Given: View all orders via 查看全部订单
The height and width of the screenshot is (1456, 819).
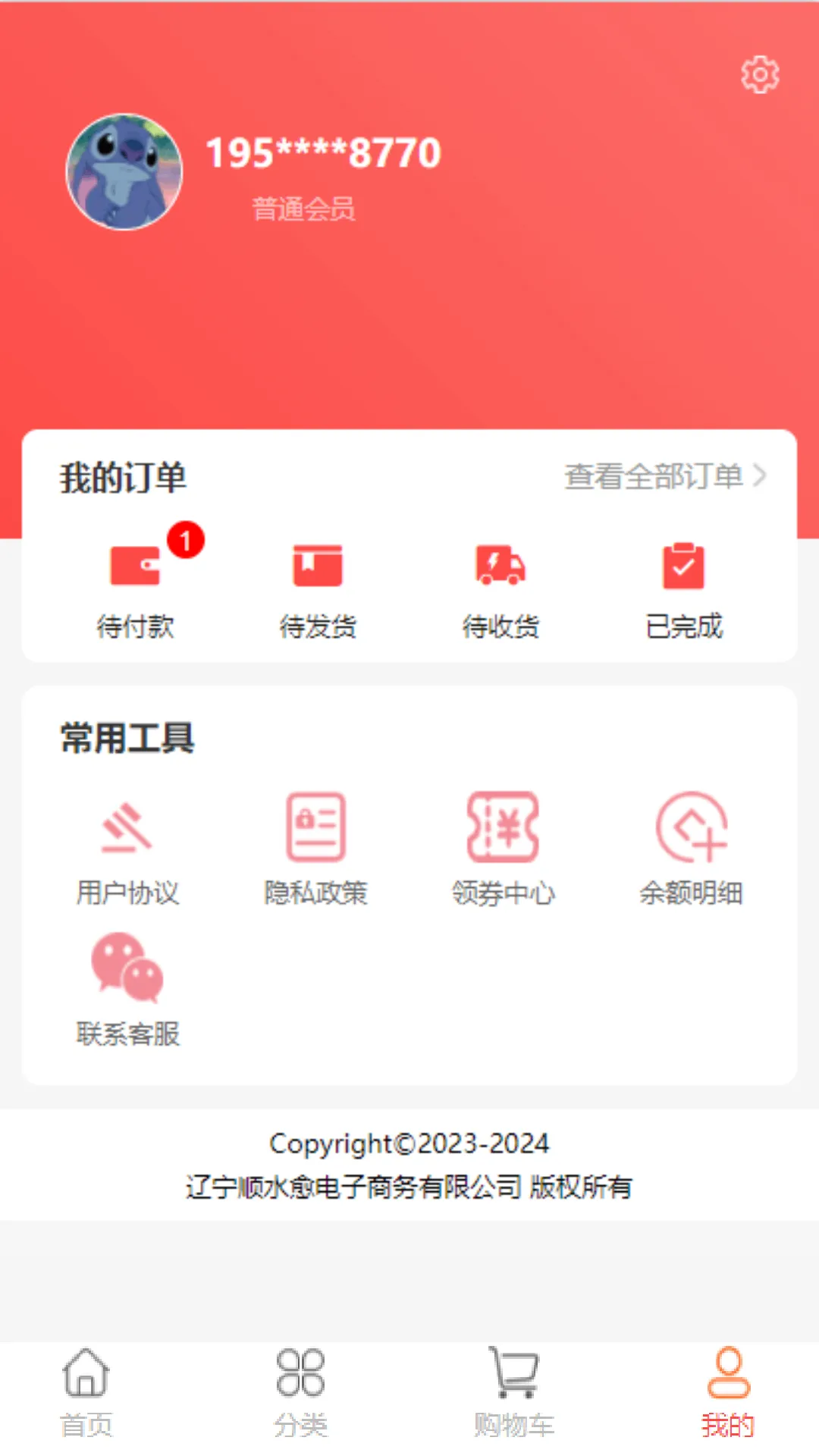Looking at the screenshot, I should [665, 476].
